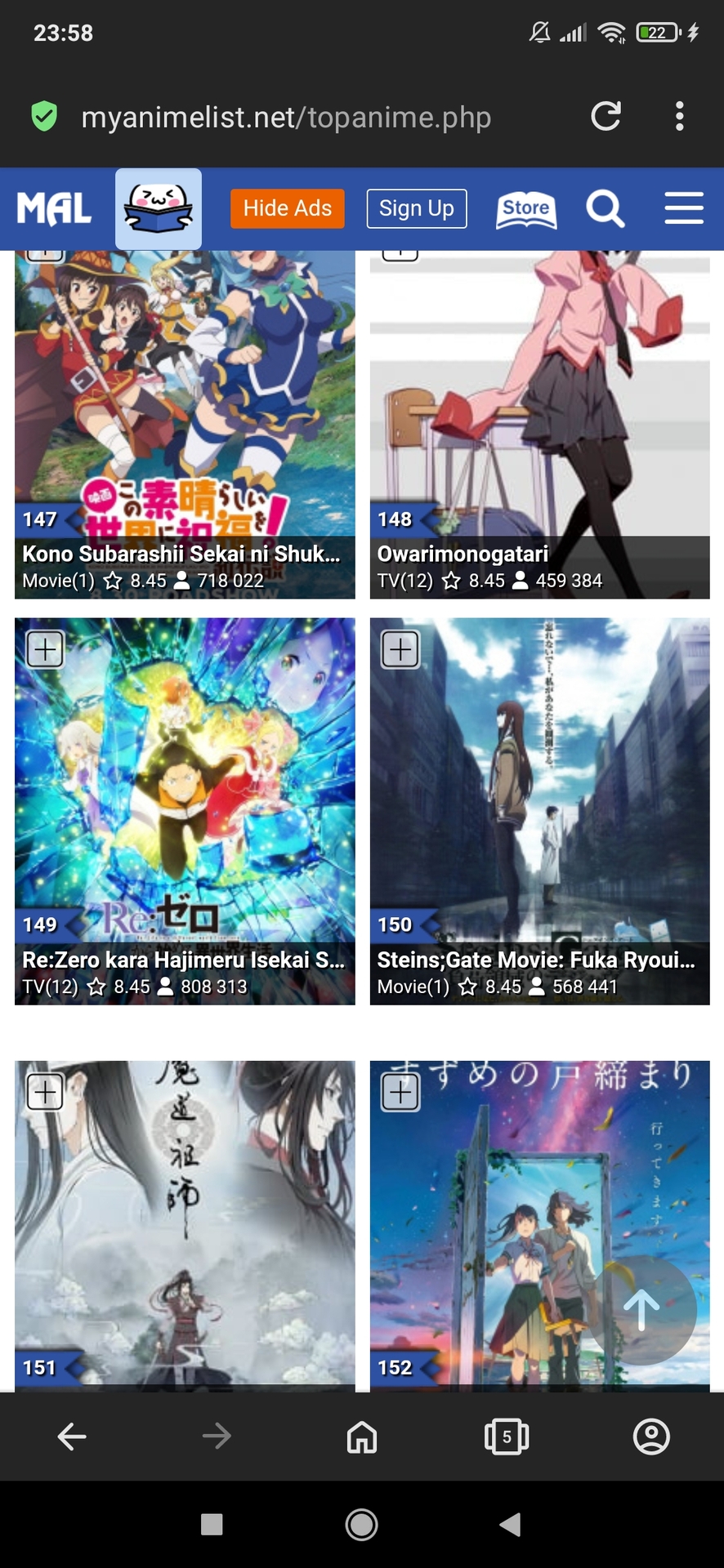
Task: Open the Owarimonogatari anime card
Action: pos(539,425)
